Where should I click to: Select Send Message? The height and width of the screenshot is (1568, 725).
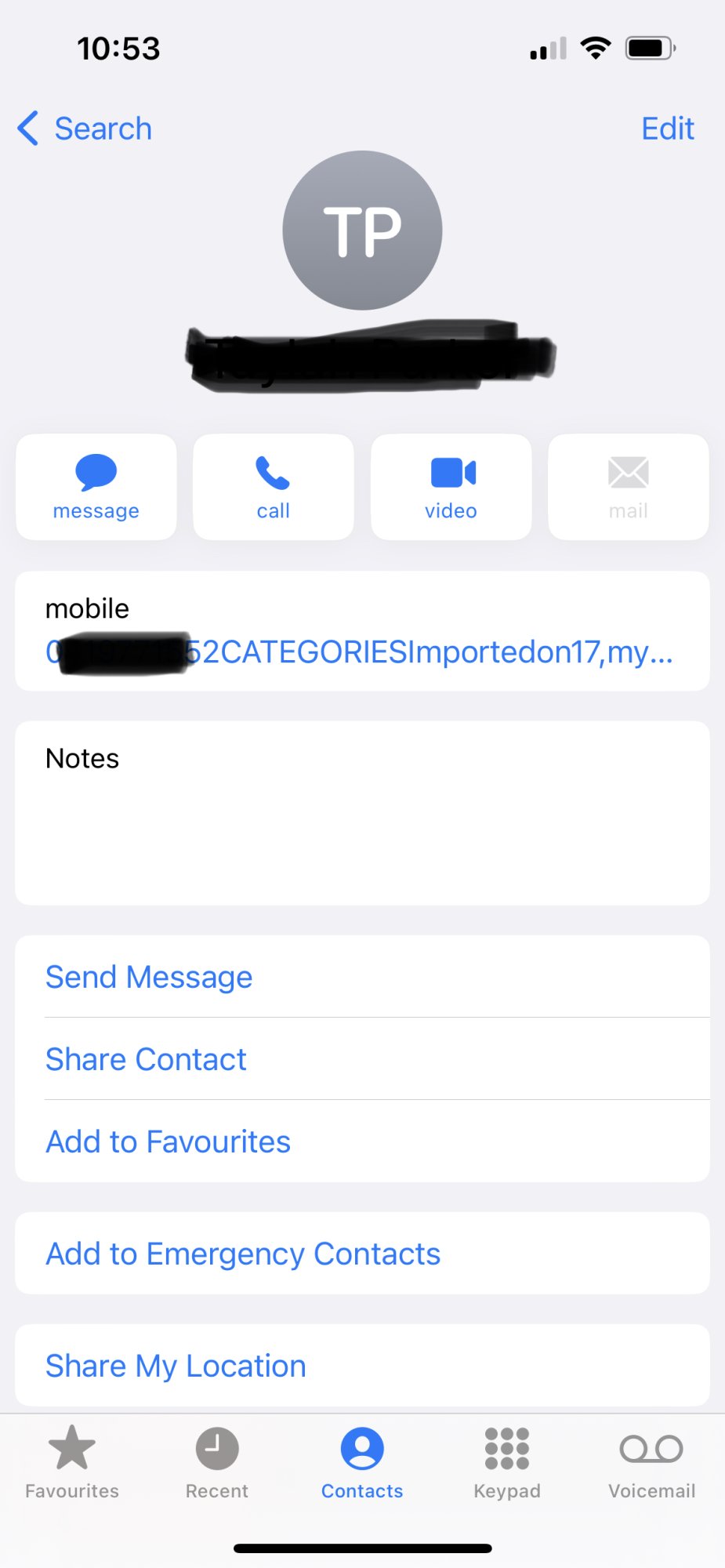[362, 977]
